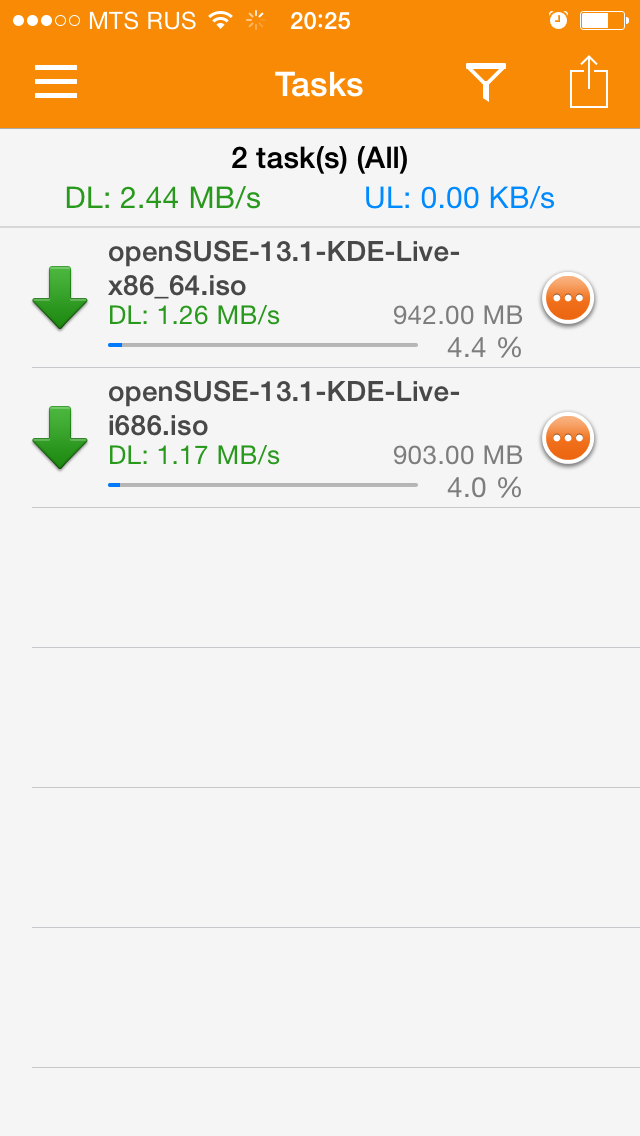Show more options for i686.iso task
Viewport: 640px width, 1136px height.
[568, 438]
